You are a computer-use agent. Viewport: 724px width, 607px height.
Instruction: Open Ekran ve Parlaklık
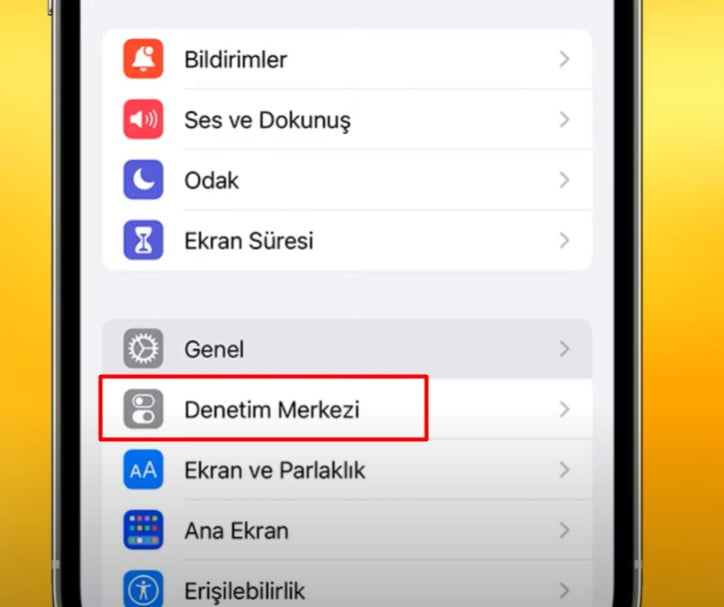point(345,470)
